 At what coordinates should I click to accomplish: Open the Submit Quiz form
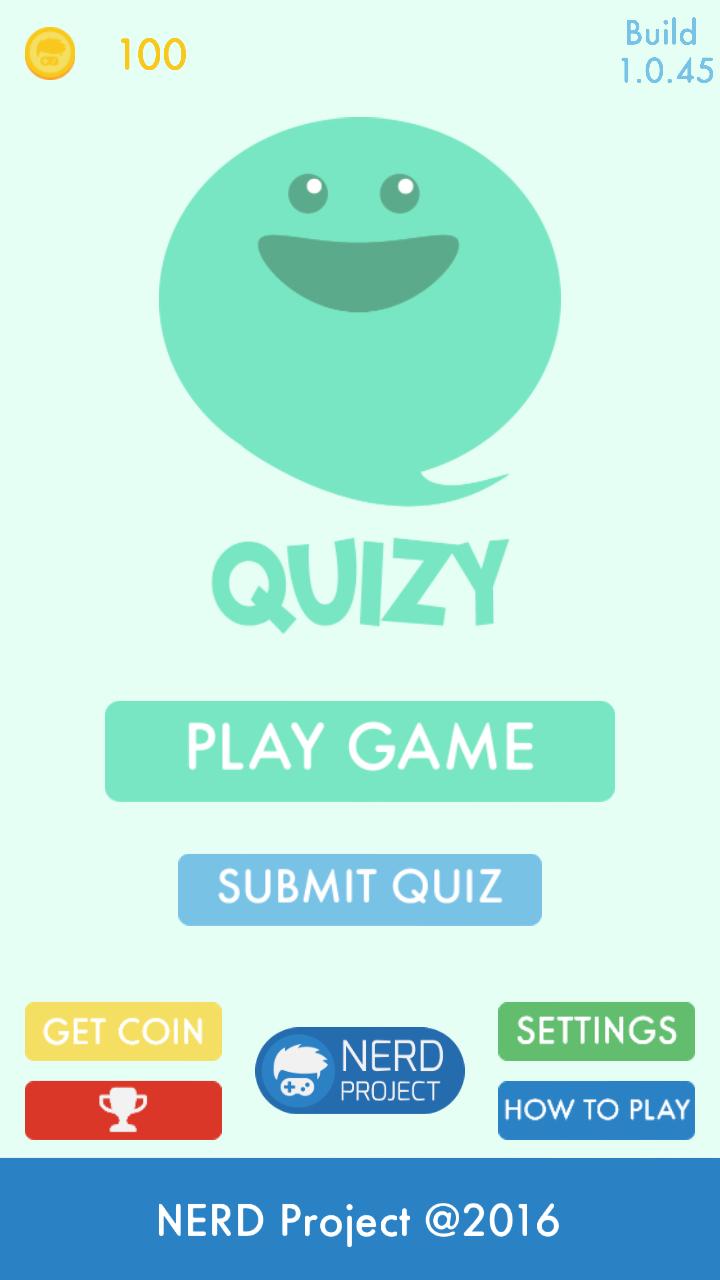pos(360,889)
